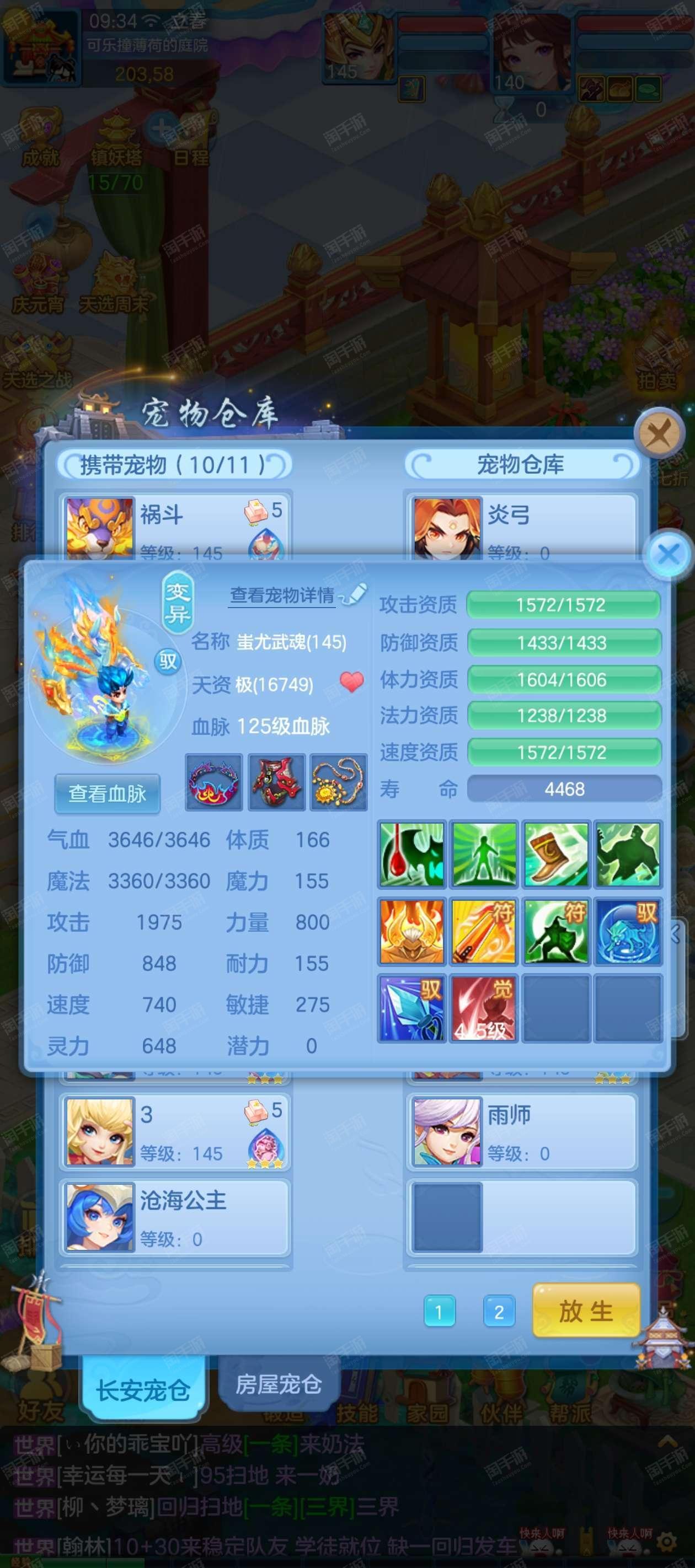View the necklace equipment slot
The image size is (695, 1568).
[339, 782]
